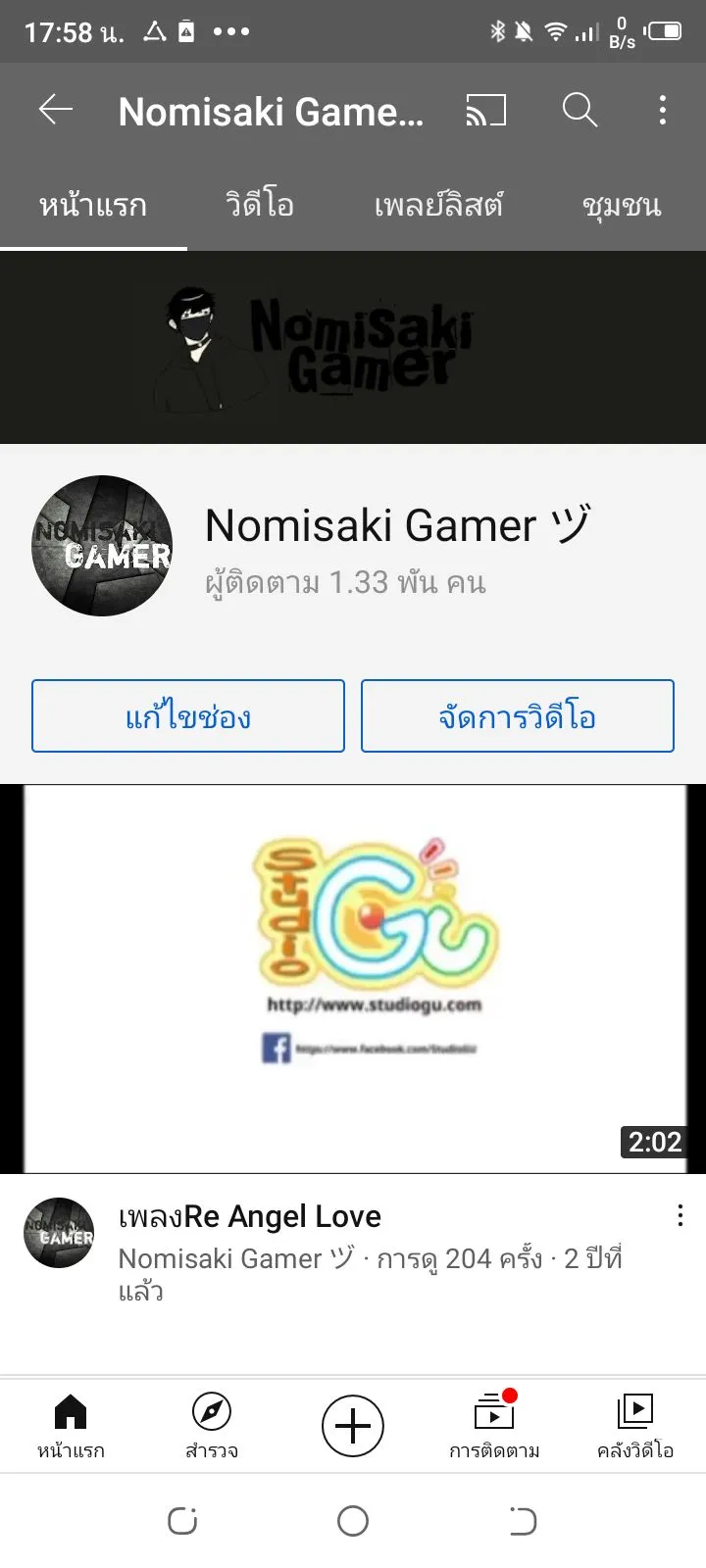
Task: Play the เพลงRe Angel Love video thumbnail
Action: click(x=353, y=978)
